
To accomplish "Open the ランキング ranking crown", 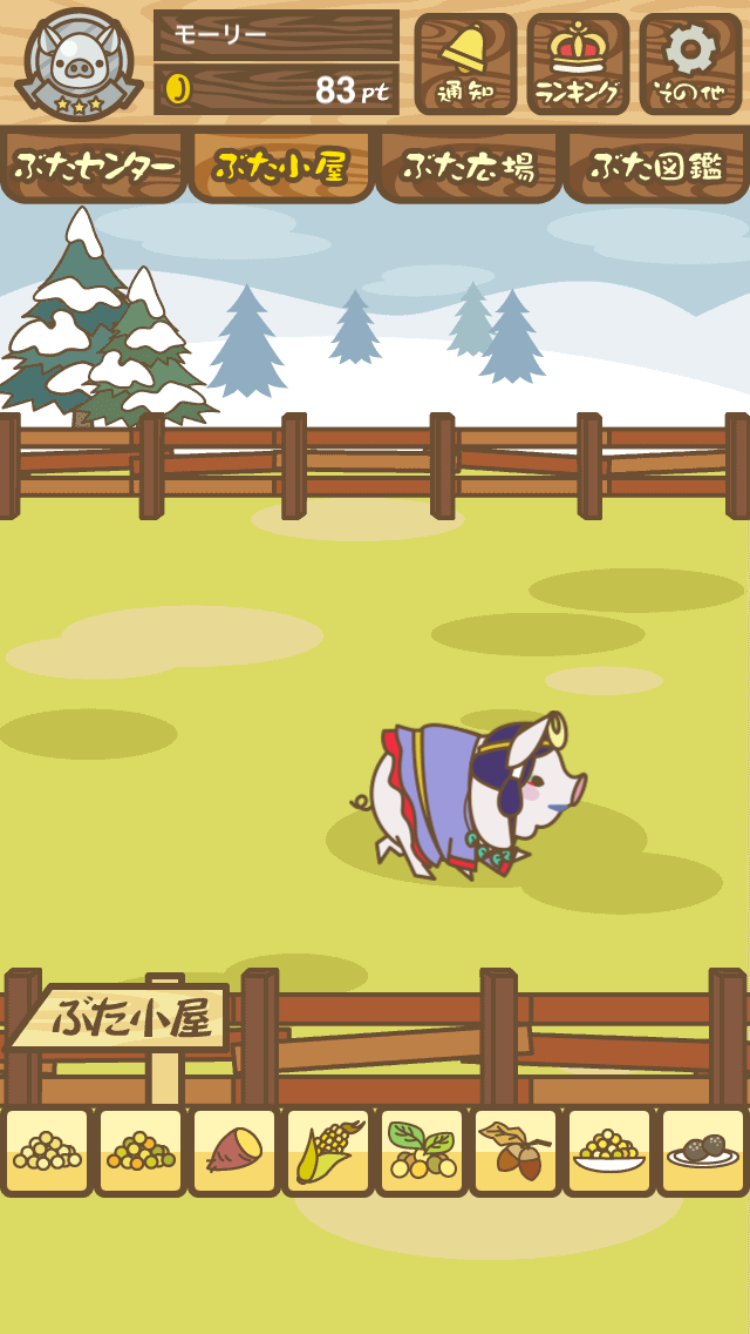I will coord(578,63).
